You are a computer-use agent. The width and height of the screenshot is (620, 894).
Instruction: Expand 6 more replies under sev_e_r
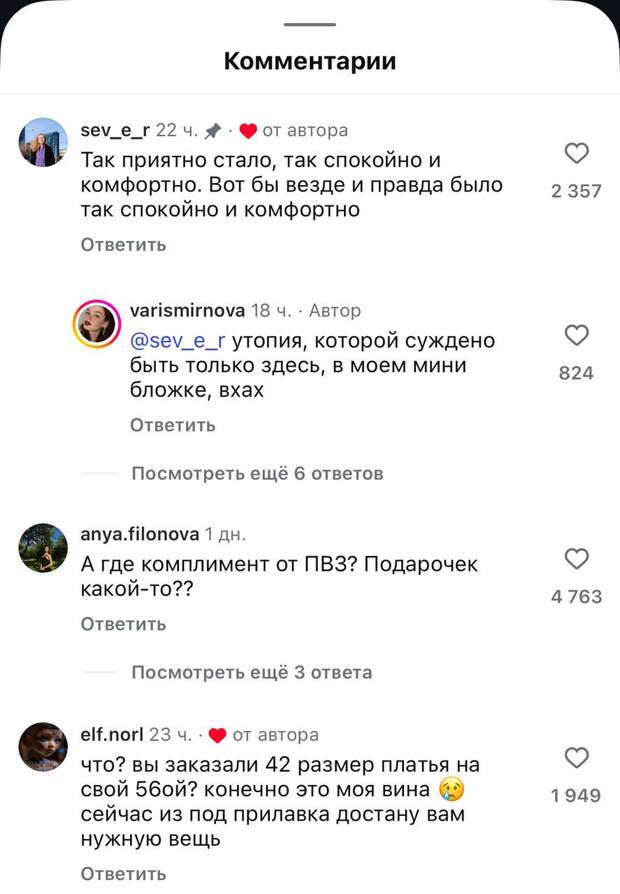[257, 473]
